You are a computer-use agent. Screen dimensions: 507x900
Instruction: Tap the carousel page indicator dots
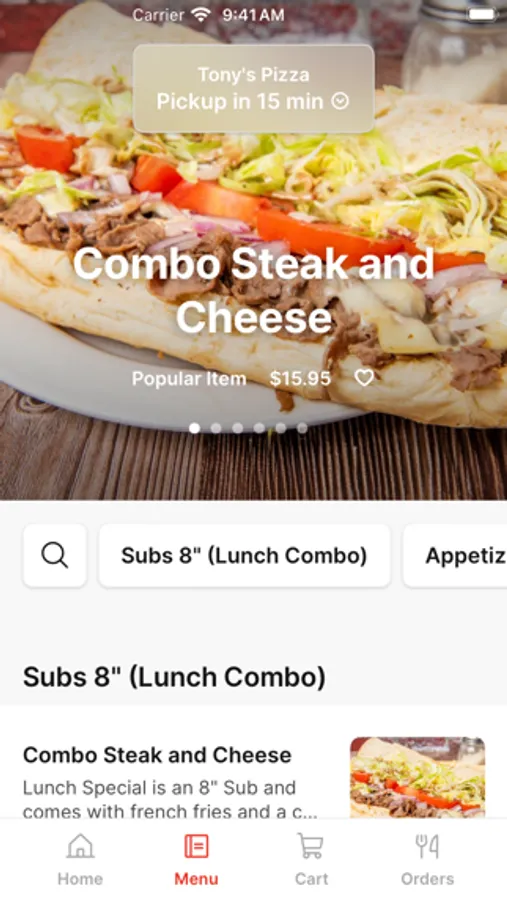pos(248,428)
